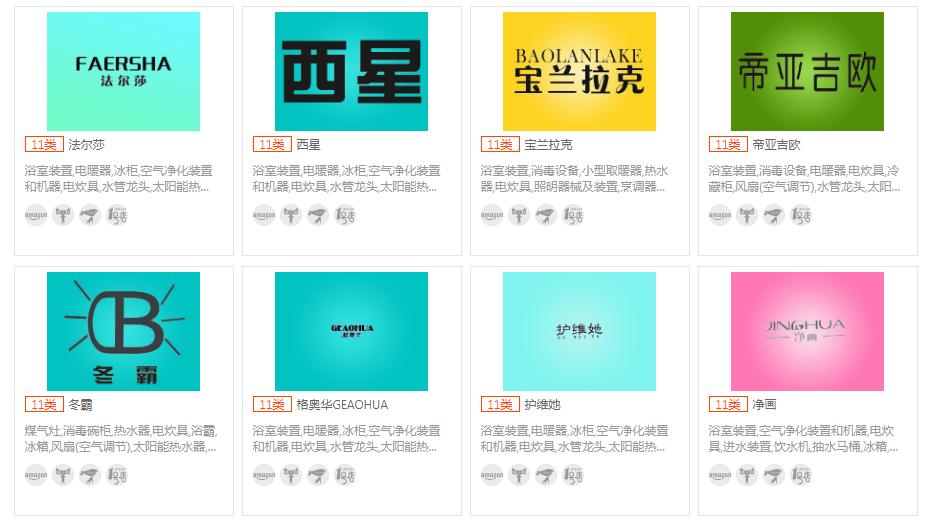Open the 冬霸 trademark card
The image size is (934, 522).
123,331
